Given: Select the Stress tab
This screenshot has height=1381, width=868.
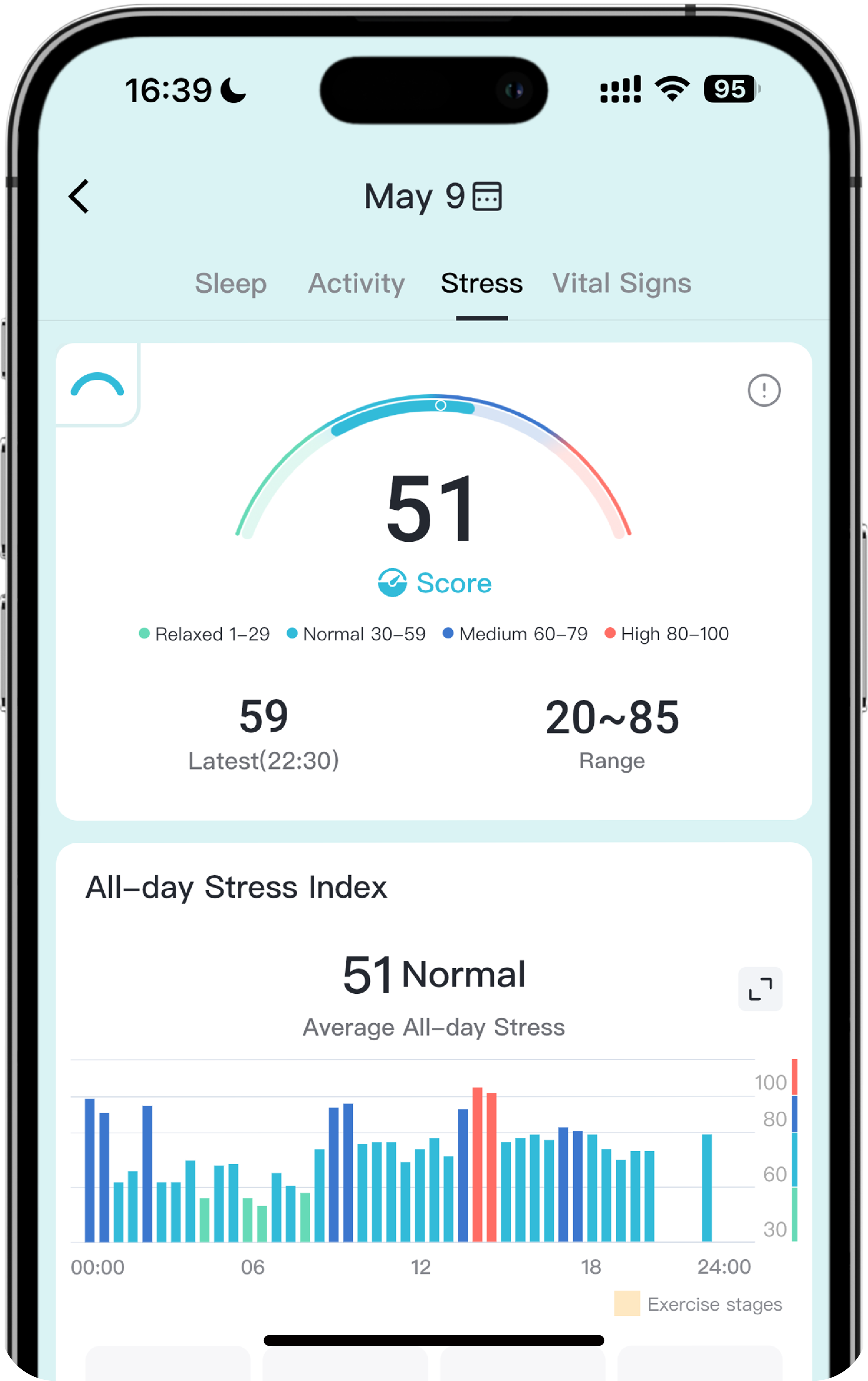Looking at the screenshot, I should pos(482,283).
